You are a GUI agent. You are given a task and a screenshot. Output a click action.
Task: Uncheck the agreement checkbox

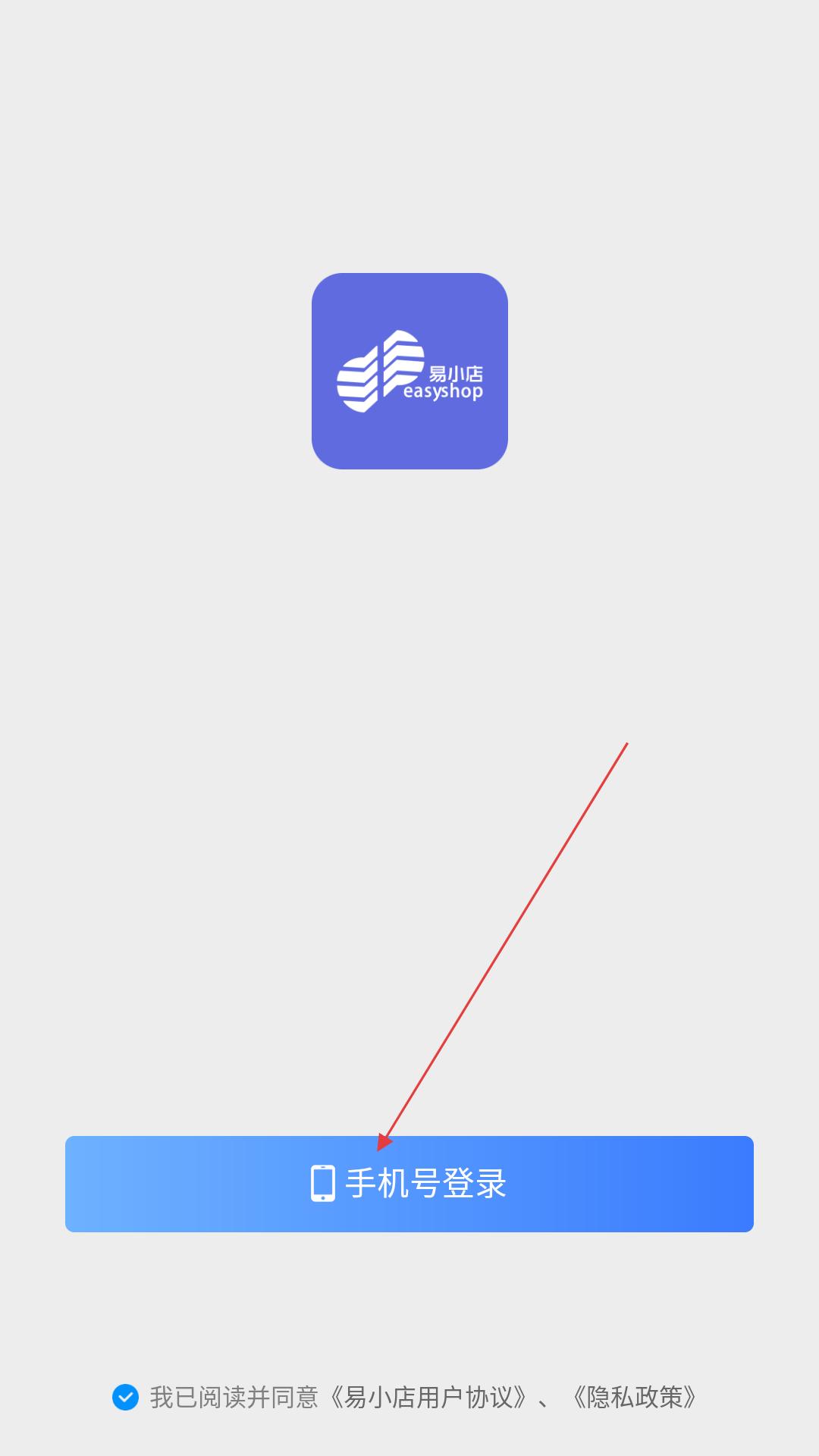126,1398
